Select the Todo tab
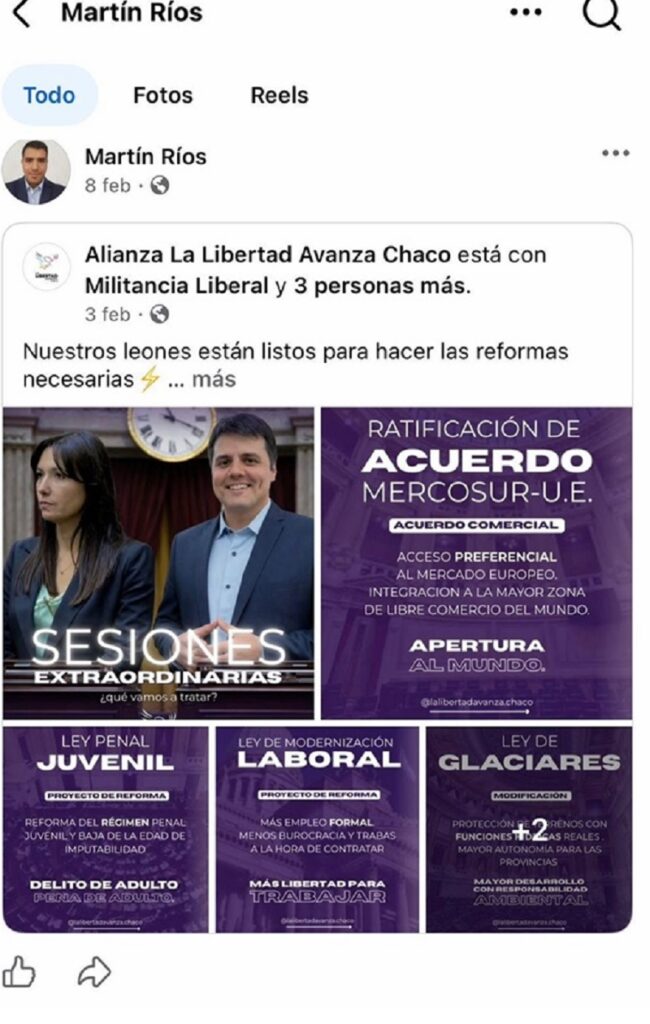Screen dimensions: 650x1024 point(49,96)
